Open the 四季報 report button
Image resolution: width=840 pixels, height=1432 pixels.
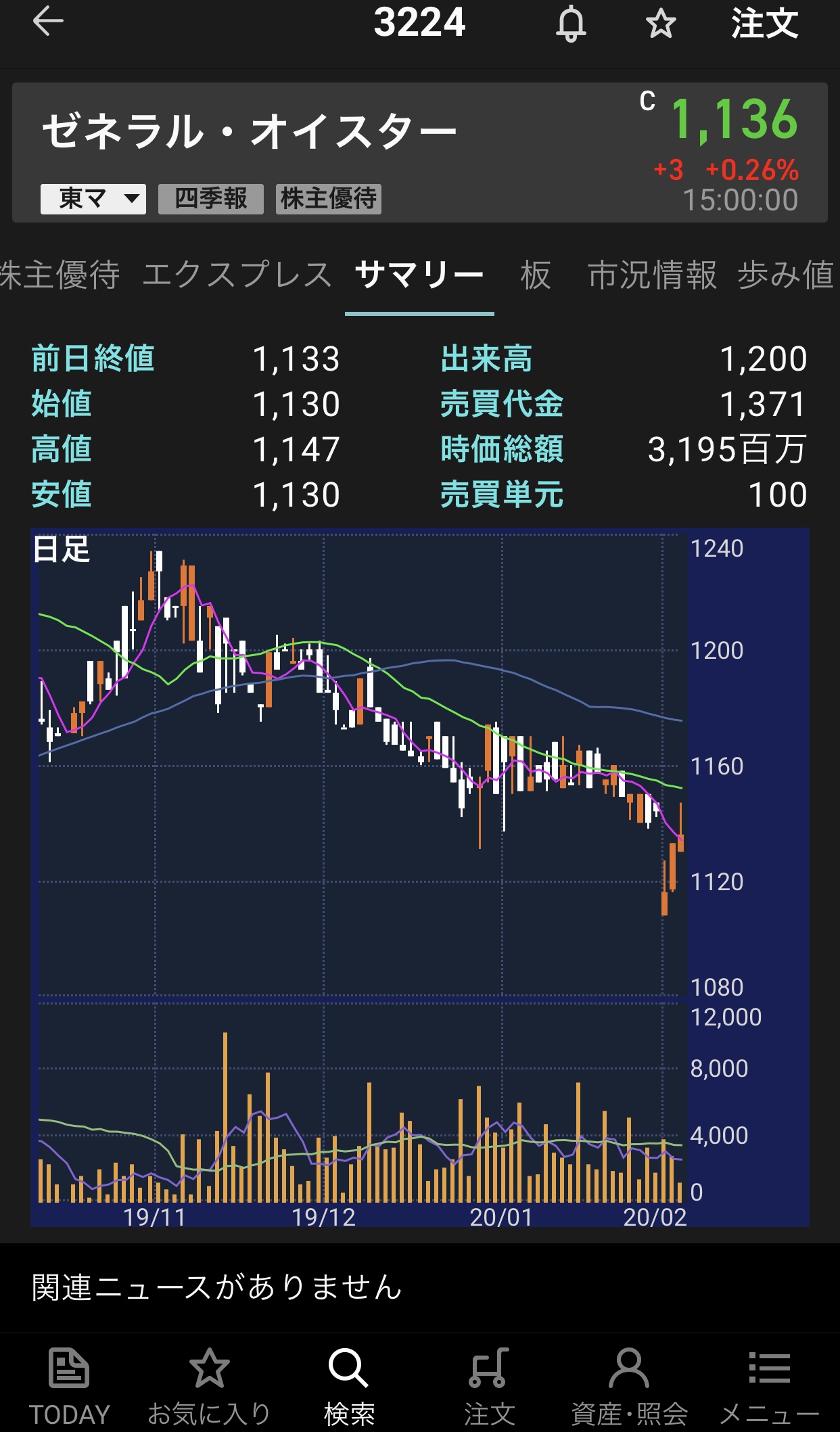click(211, 199)
